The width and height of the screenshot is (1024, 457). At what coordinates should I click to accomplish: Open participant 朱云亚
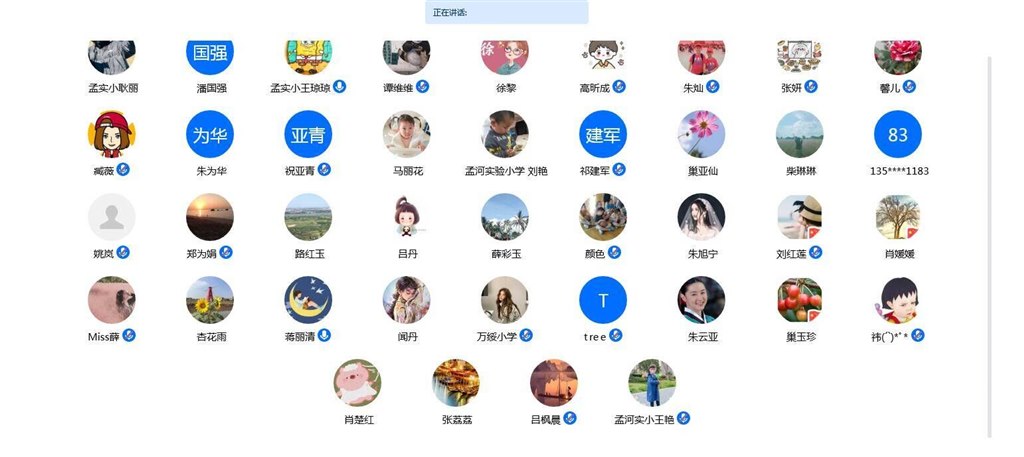[701, 300]
